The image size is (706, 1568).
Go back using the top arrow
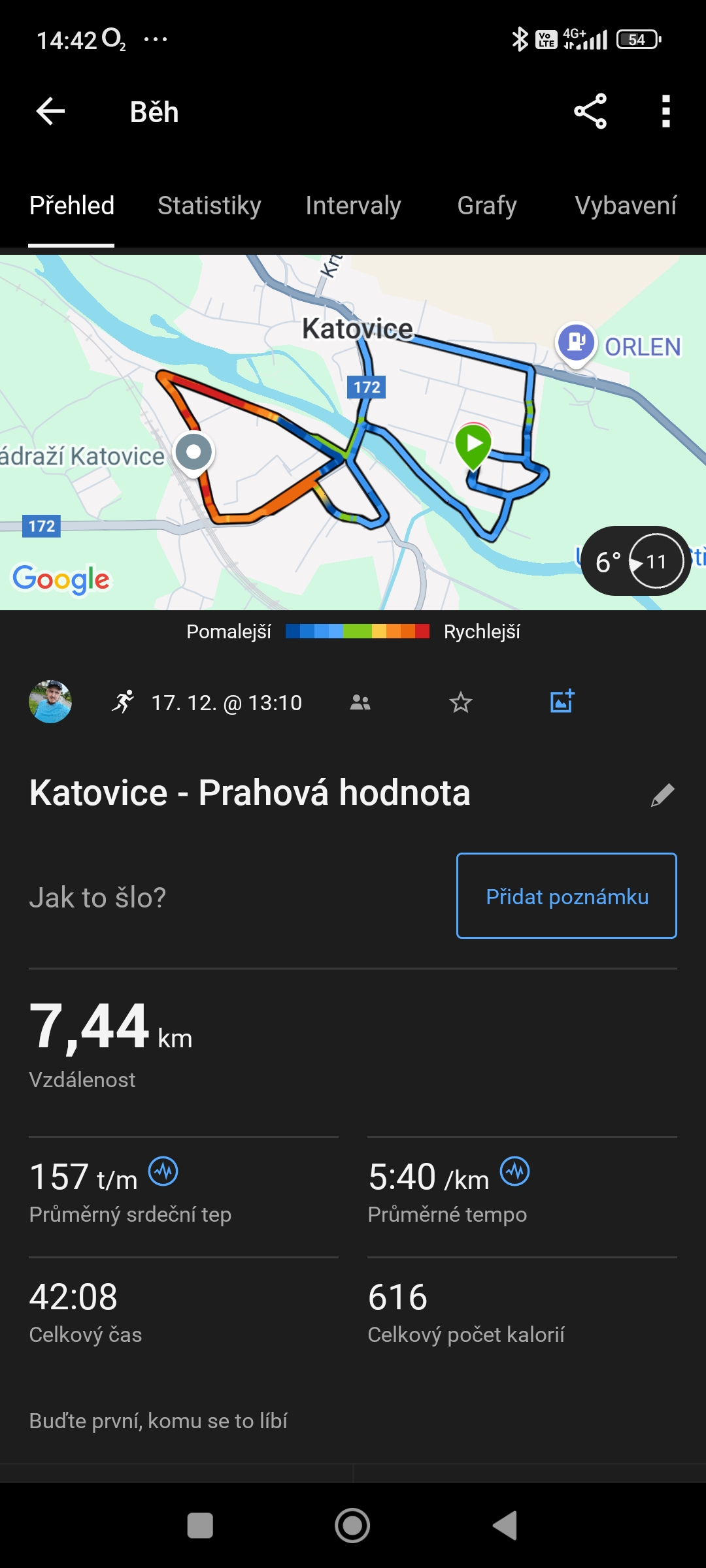(50, 111)
